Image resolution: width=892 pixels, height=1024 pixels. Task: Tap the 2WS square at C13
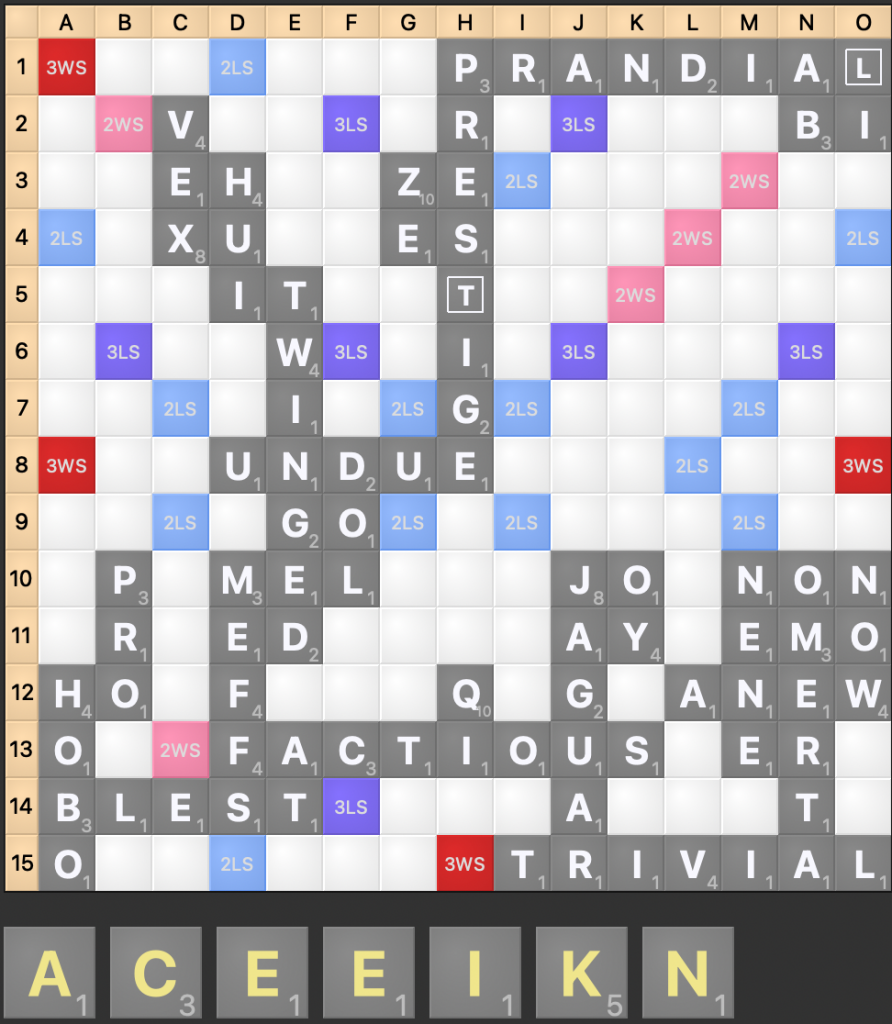click(x=181, y=750)
